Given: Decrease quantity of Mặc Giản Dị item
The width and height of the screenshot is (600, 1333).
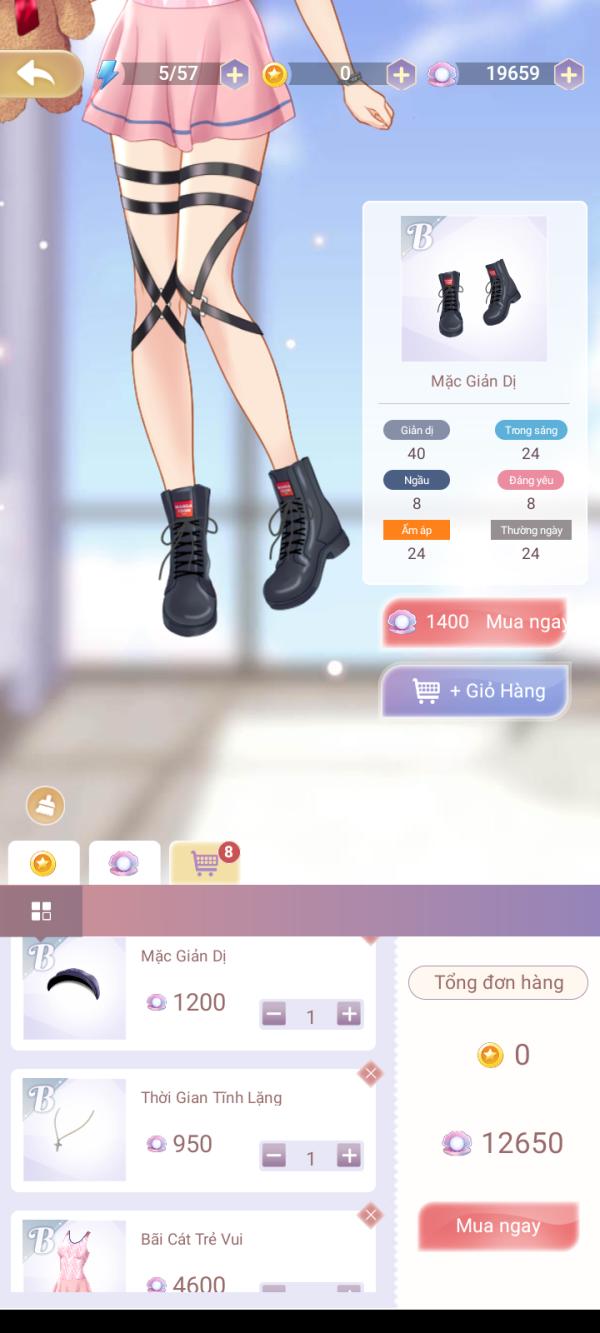Looking at the screenshot, I should point(273,1014).
